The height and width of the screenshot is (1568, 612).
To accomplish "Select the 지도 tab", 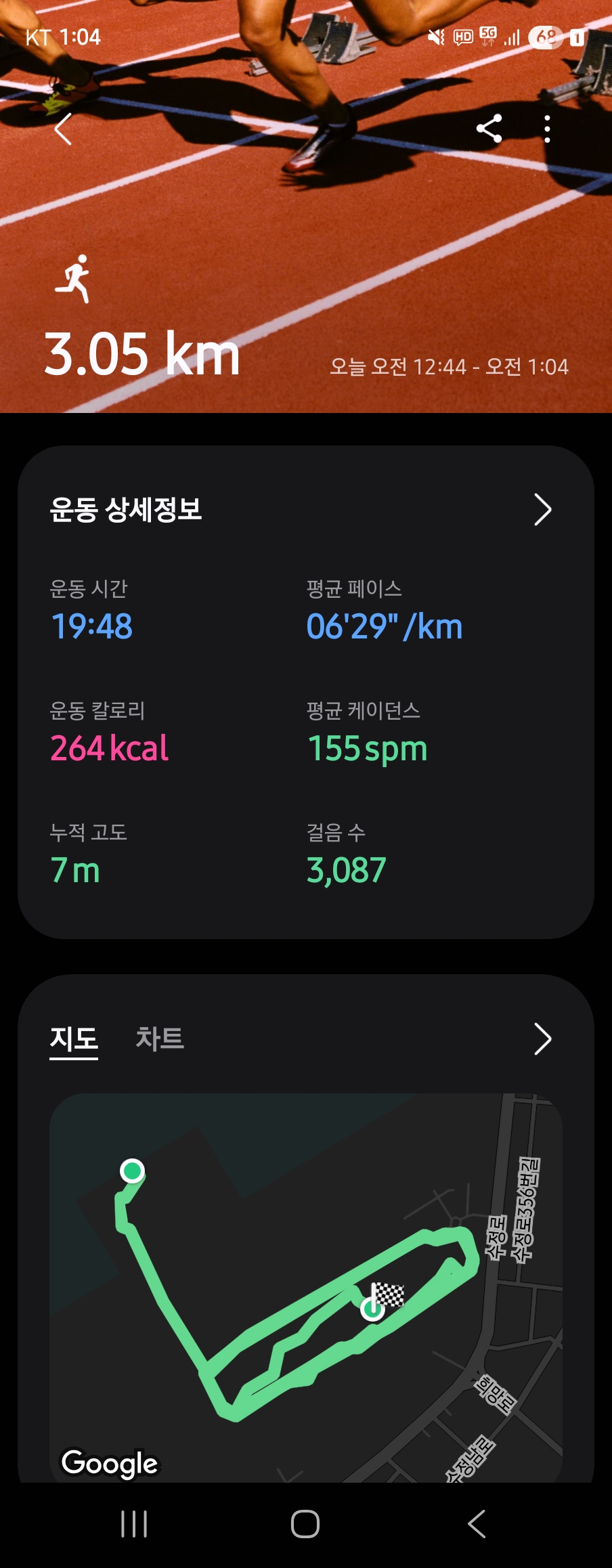I will pyautogui.click(x=74, y=1039).
